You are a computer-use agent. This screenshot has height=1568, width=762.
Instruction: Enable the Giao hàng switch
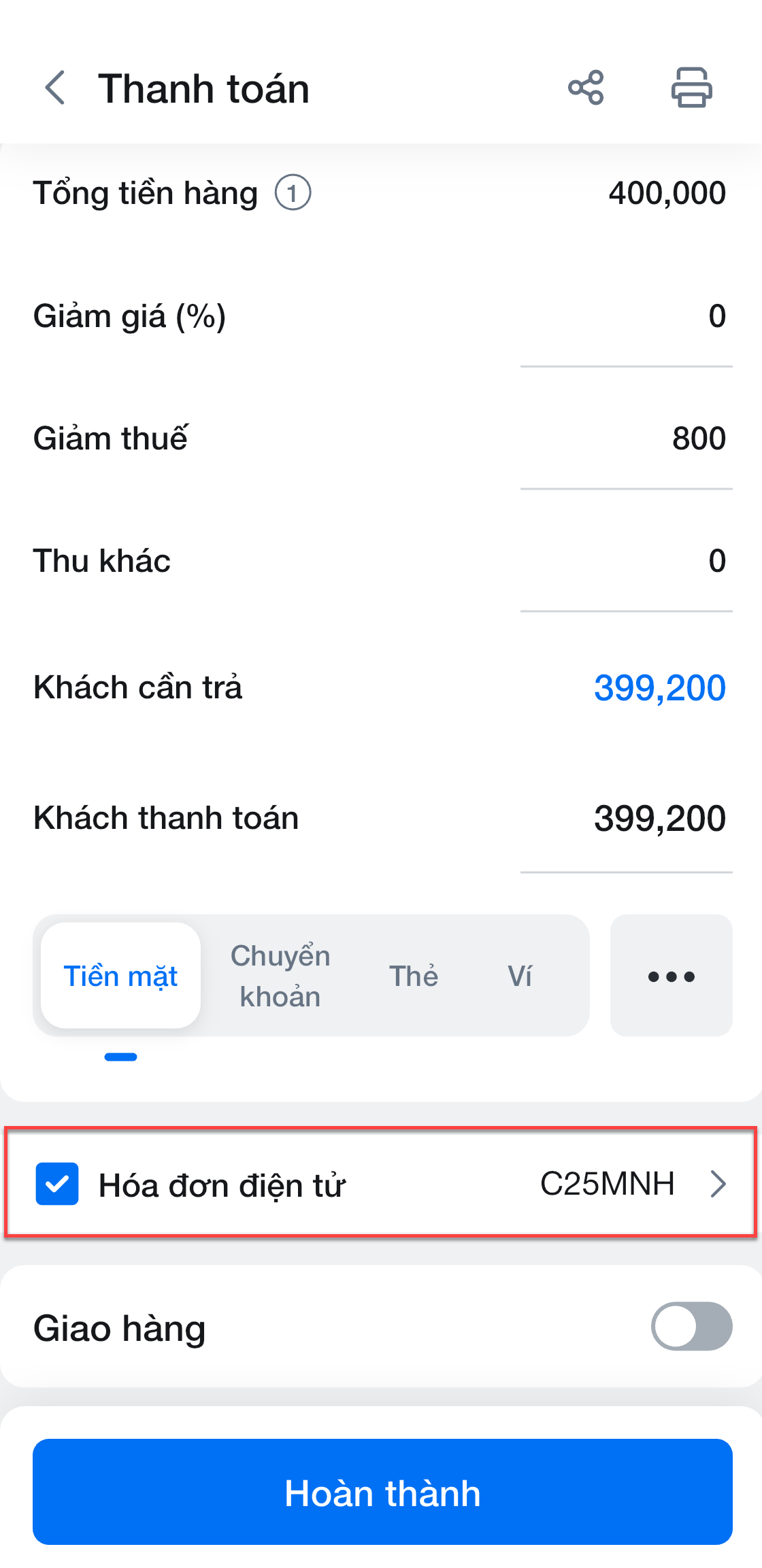[691, 1327]
